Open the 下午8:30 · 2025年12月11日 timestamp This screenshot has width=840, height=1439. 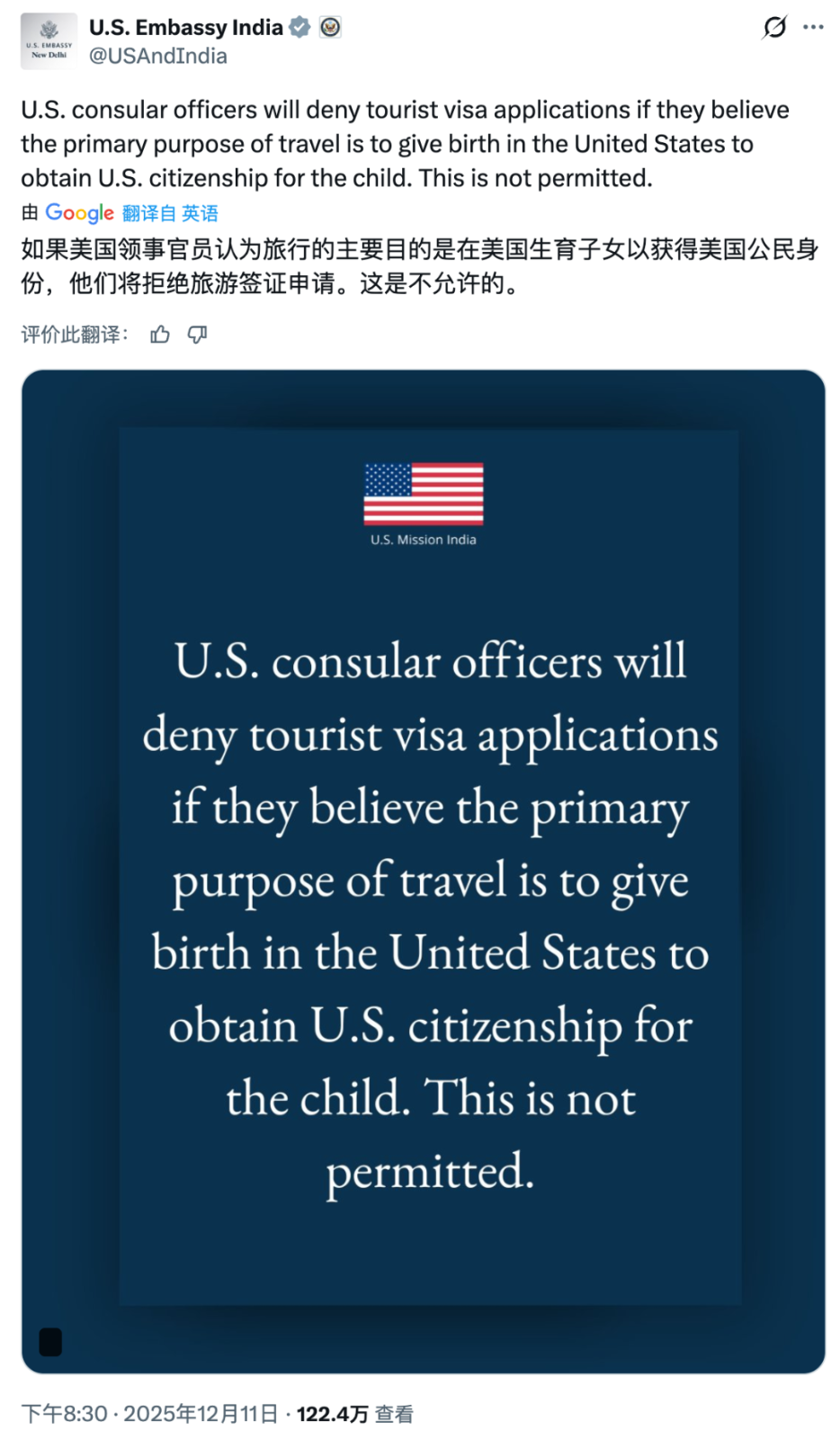pyautogui.click(x=149, y=1414)
